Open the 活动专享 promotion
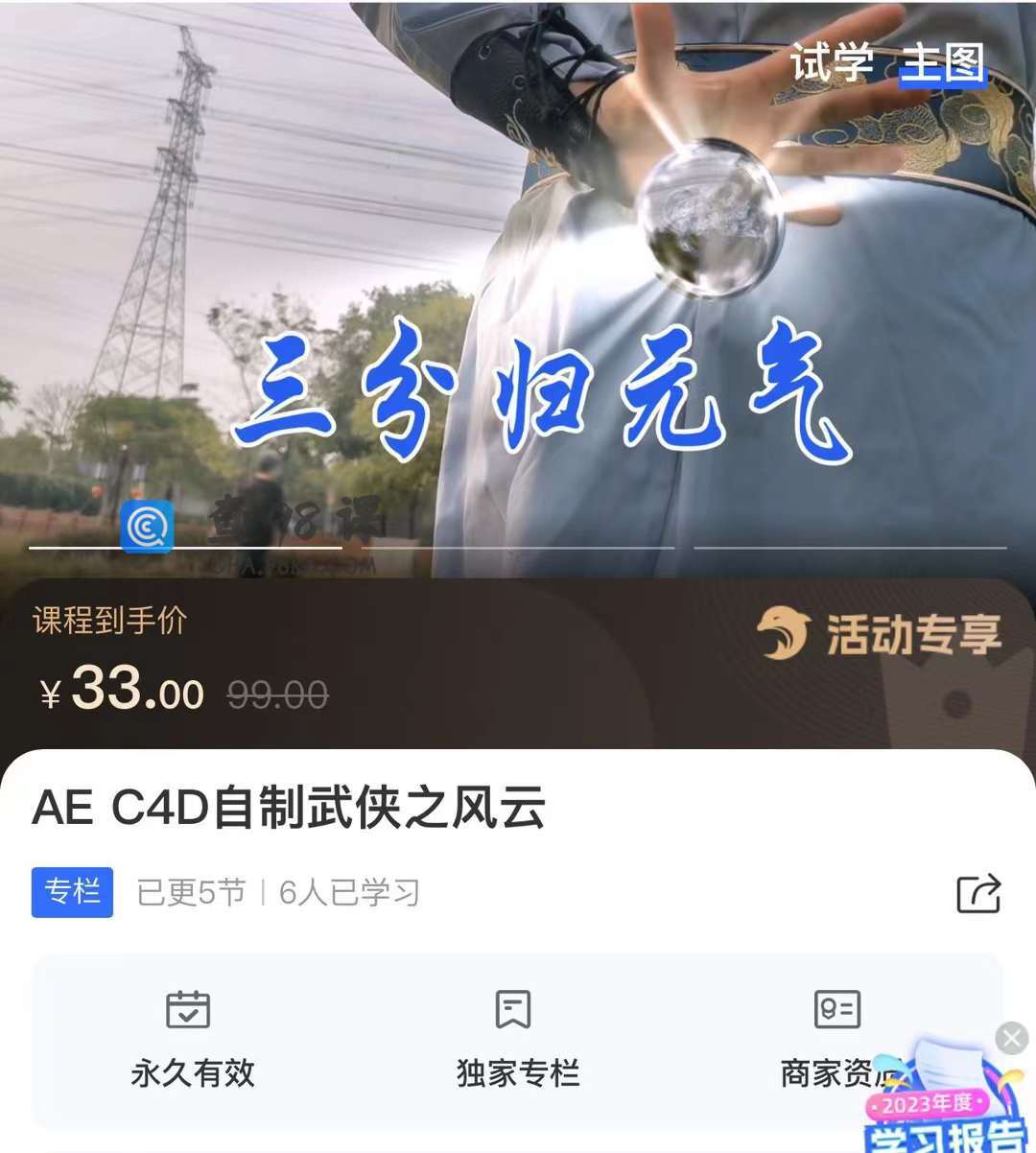This screenshot has height=1153, width=1036. [x=880, y=634]
